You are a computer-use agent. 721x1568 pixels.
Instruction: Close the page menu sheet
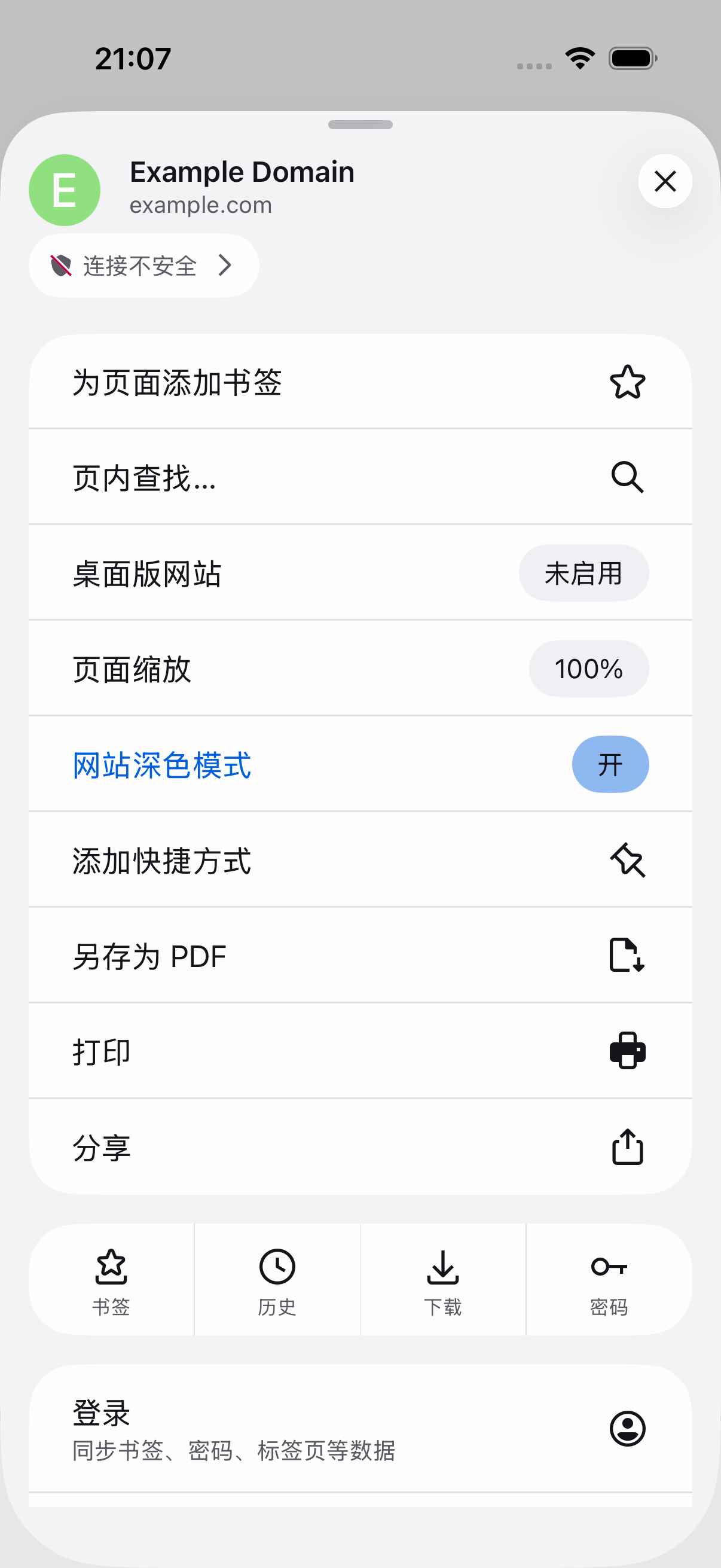coord(664,181)
